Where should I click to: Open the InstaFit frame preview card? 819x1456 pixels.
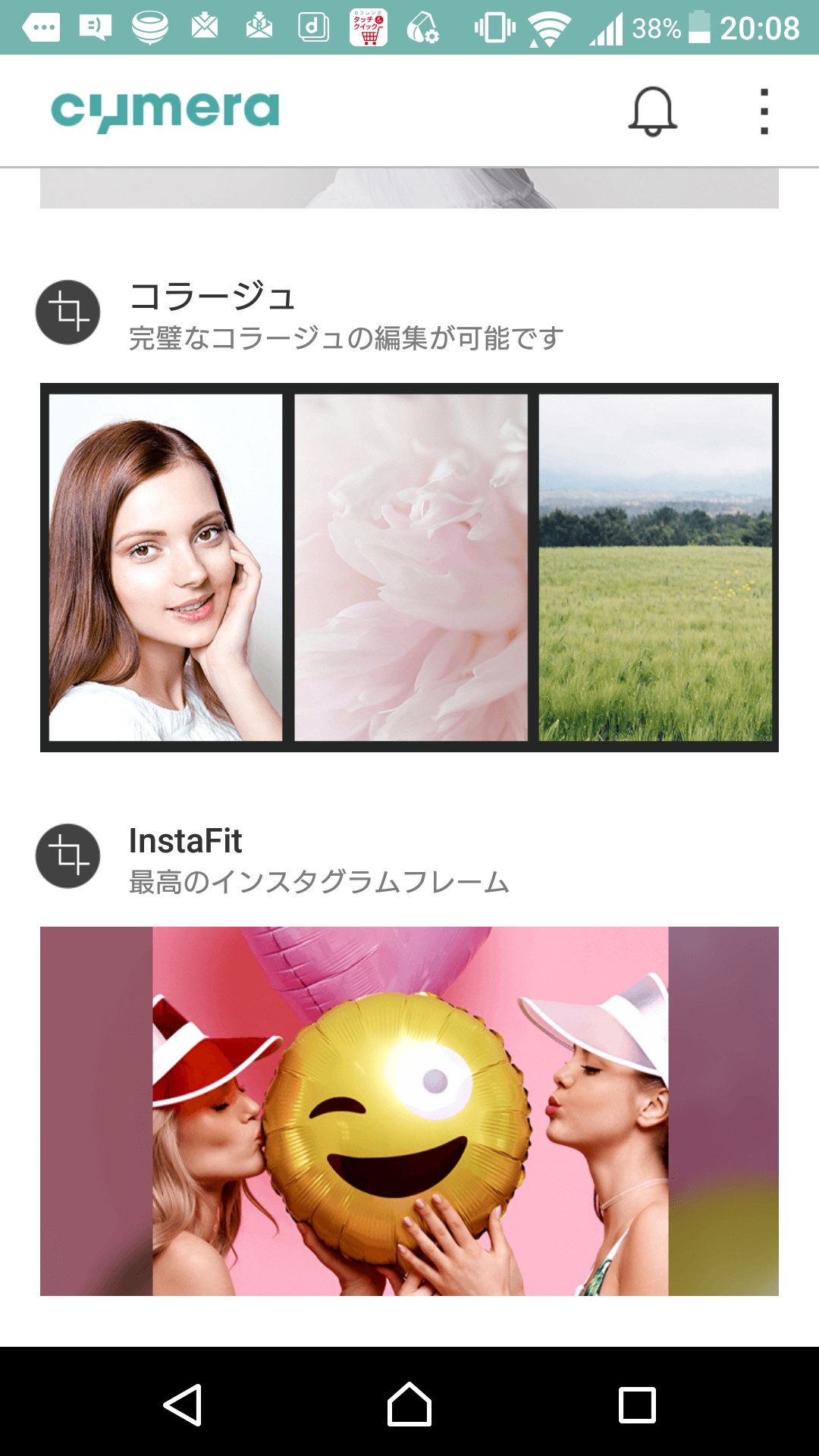(x=409, y=1110)
